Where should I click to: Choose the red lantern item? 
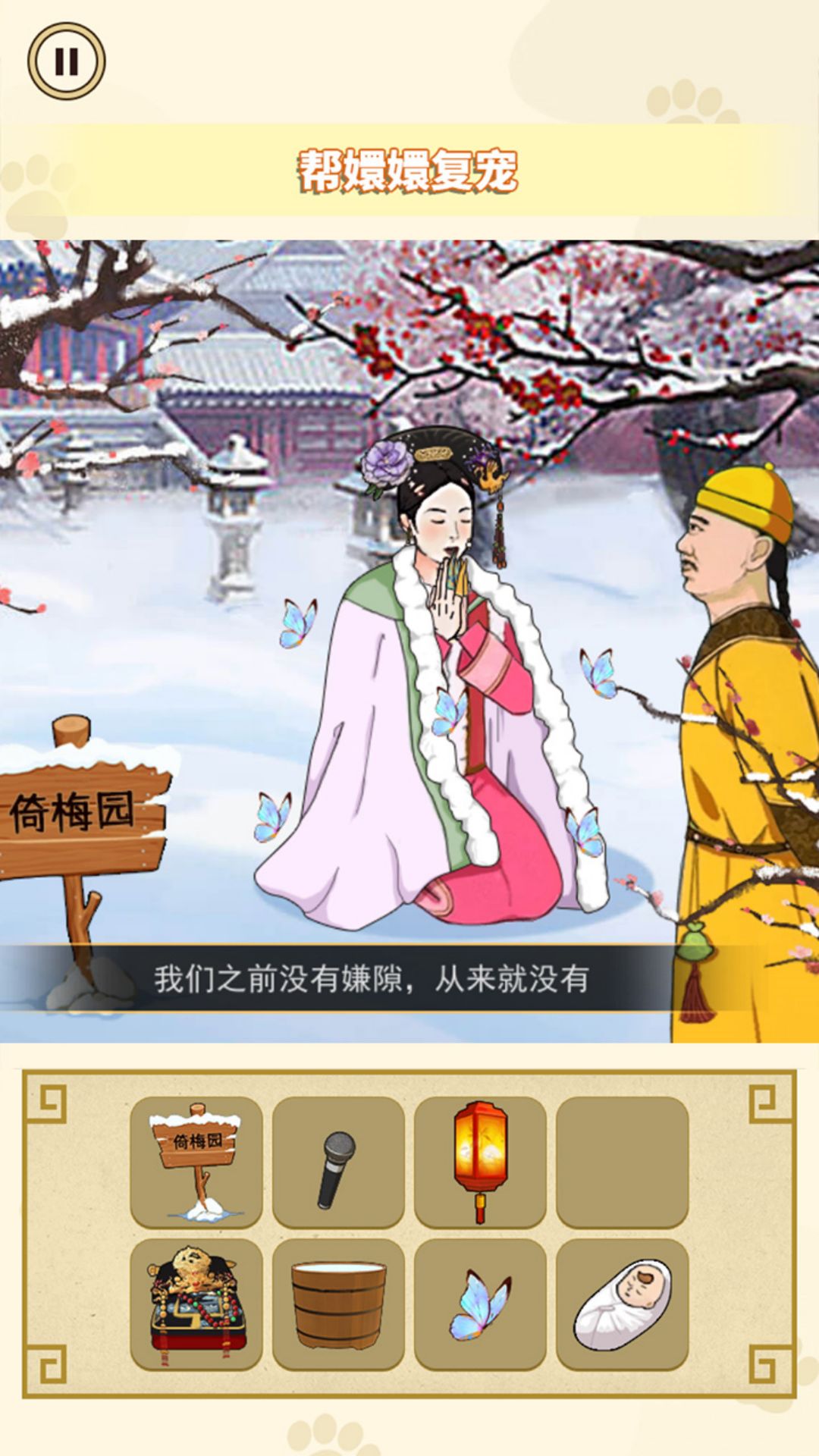[480, 1162]
